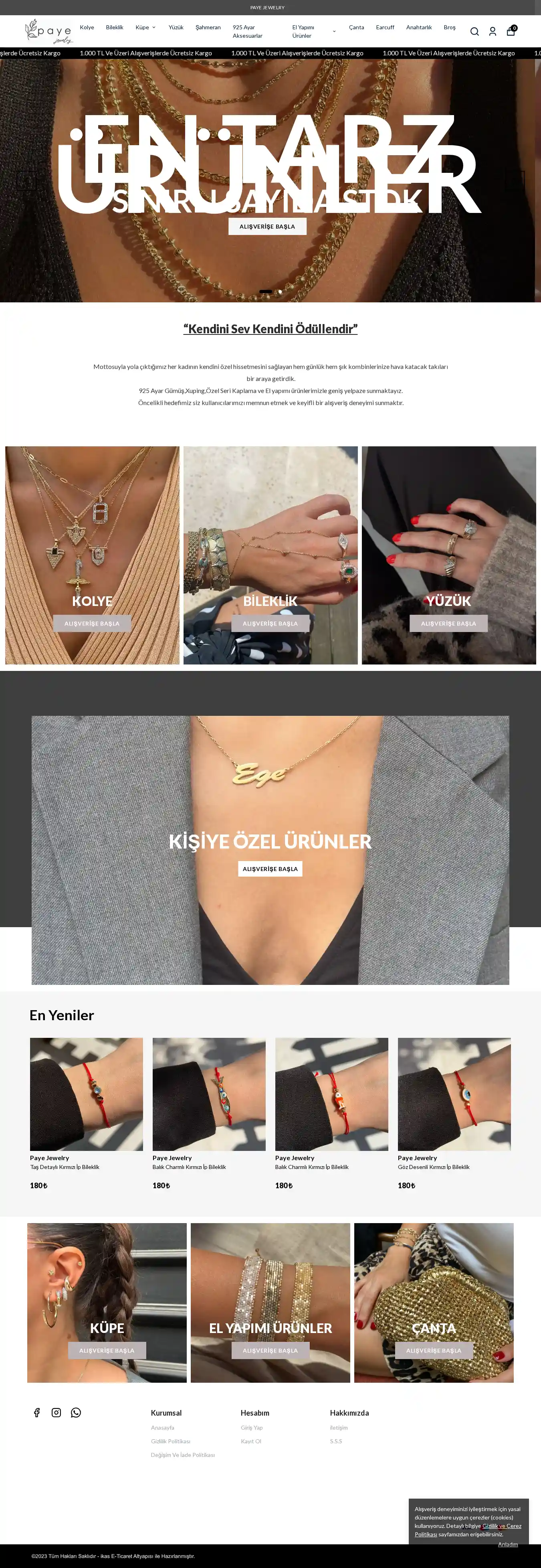Screen dimensions: 541x1568
Task: Open Göz Desenli Kırmızı İp Bileklik product
Action: [x=433, y=1167]
